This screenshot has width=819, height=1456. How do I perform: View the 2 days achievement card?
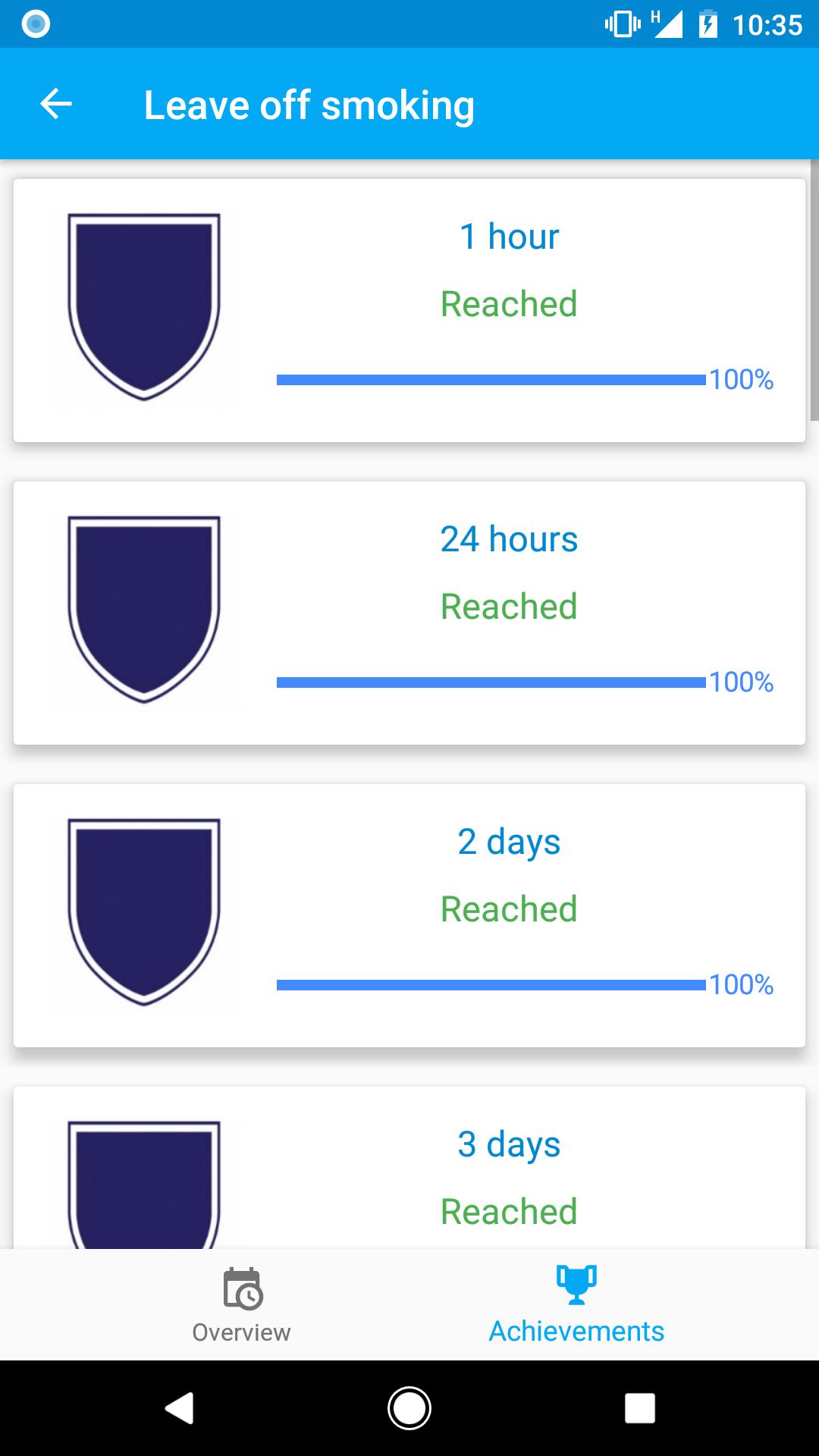(x=409, y=915)
